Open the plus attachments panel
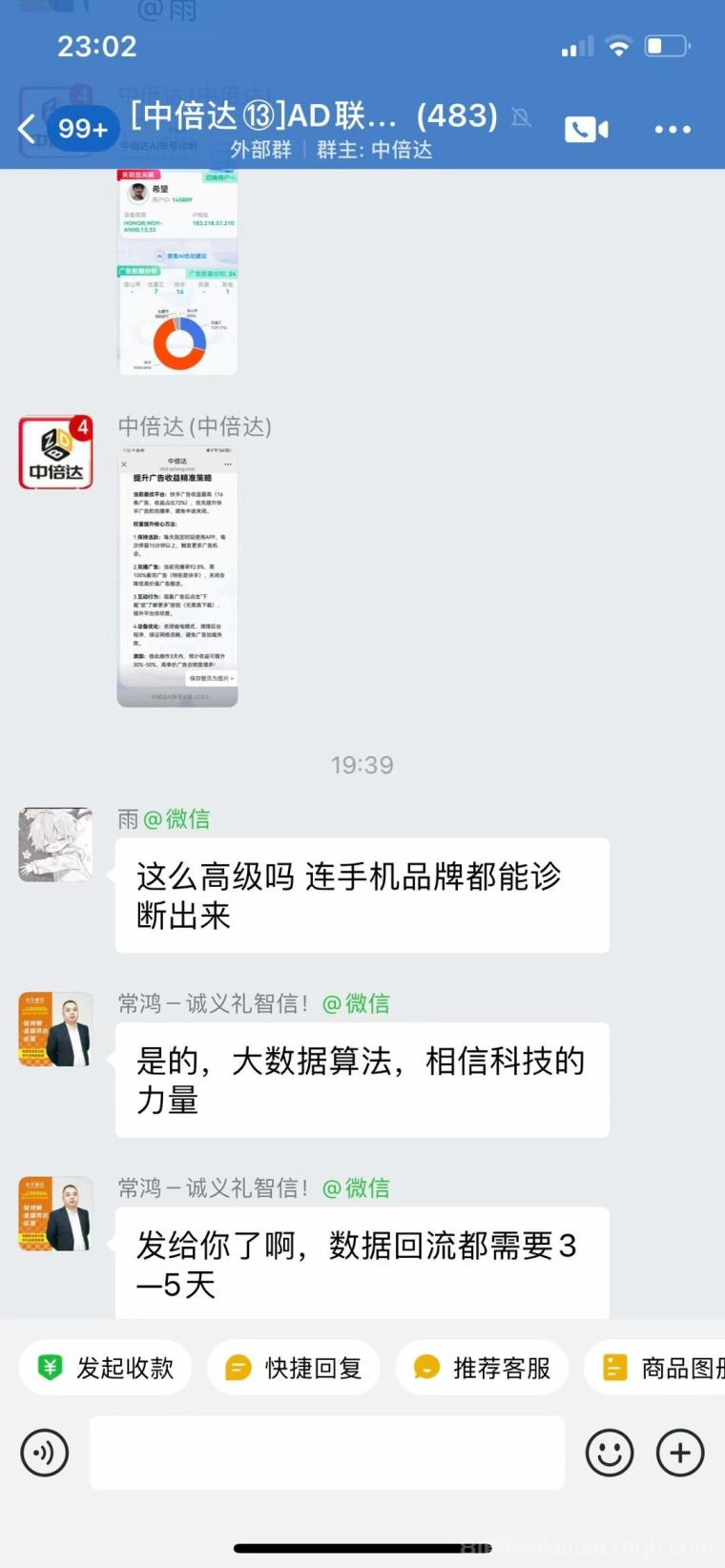Viewport: 725px width, 1568px height. click(x=680, y=1453)
